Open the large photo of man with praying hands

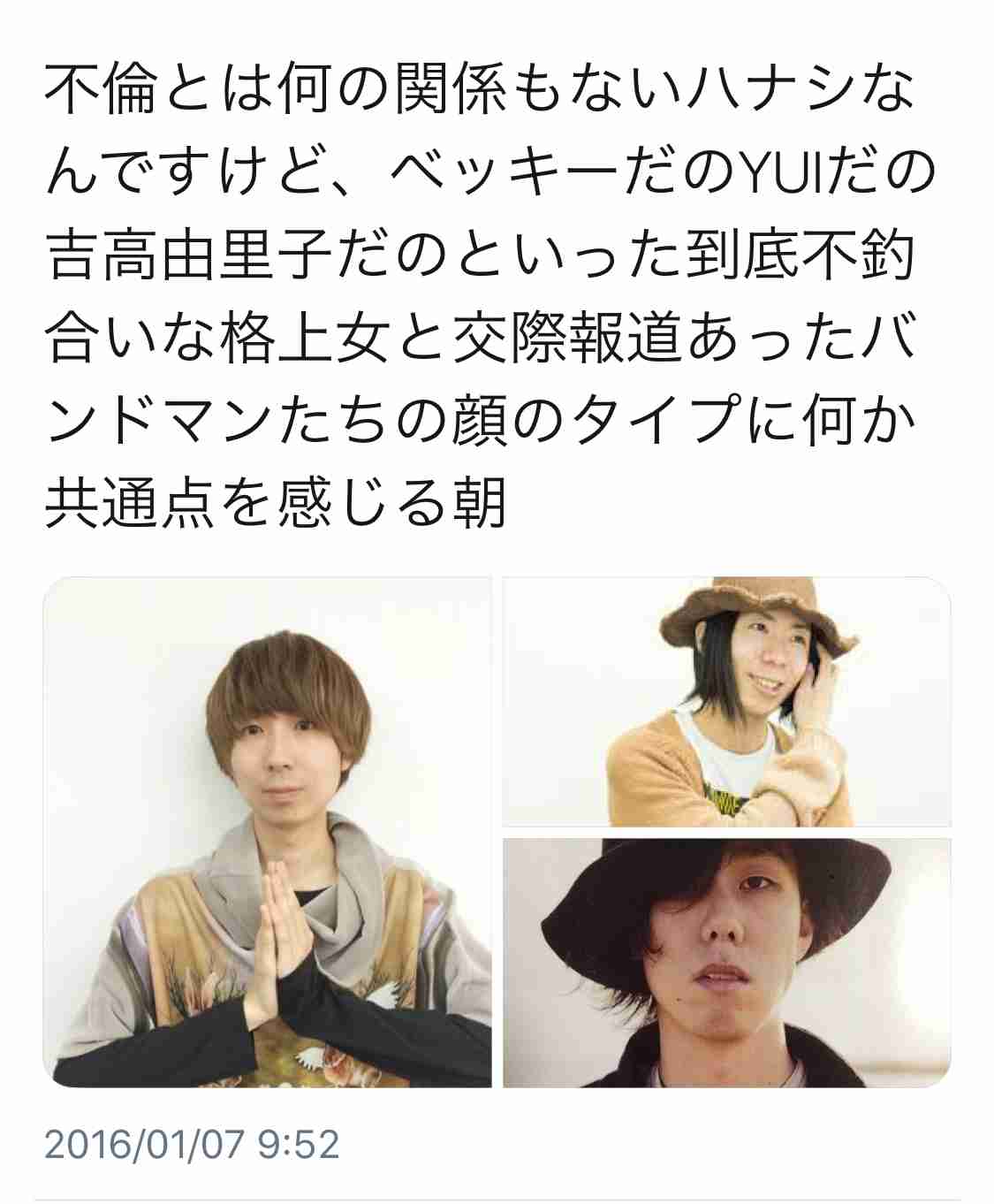point(267,832)
